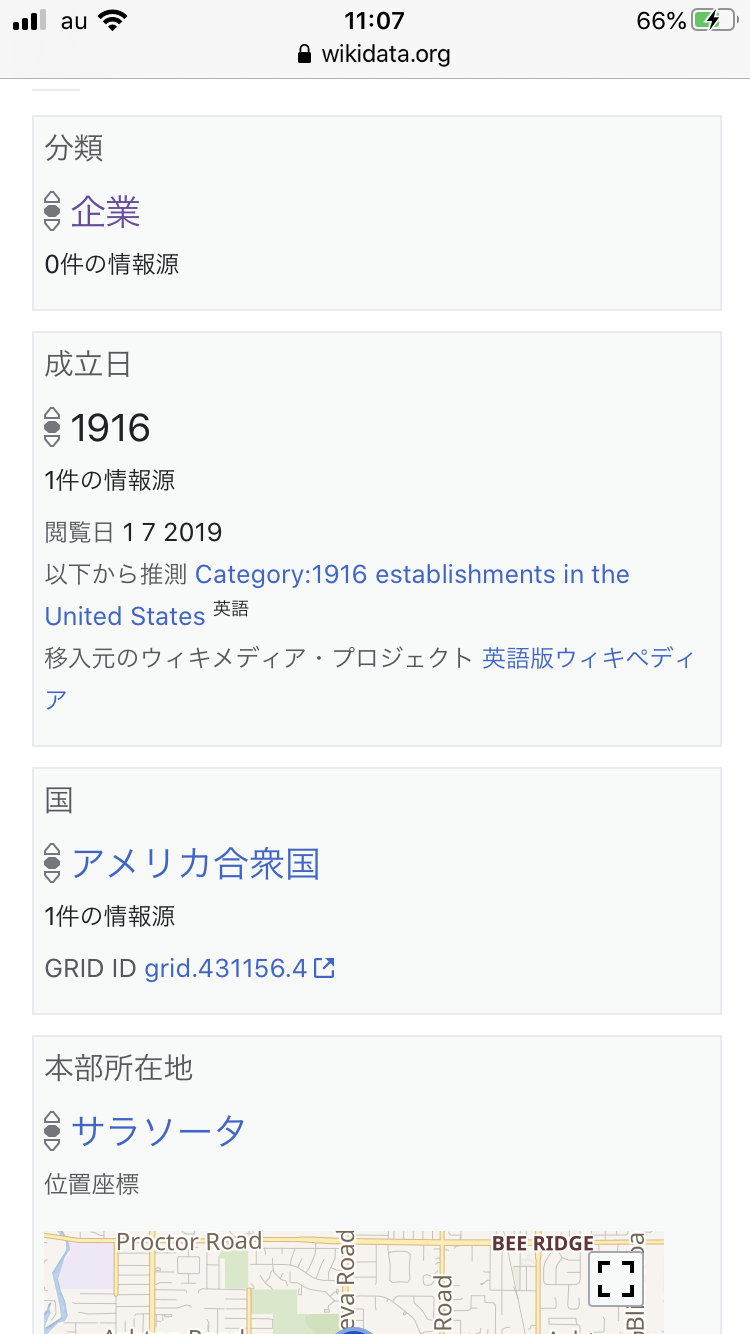The height and width of the screenshot is (1334, 750).
Task: Open the アメリカ合衆国 country link
Action: coord(195,863)
